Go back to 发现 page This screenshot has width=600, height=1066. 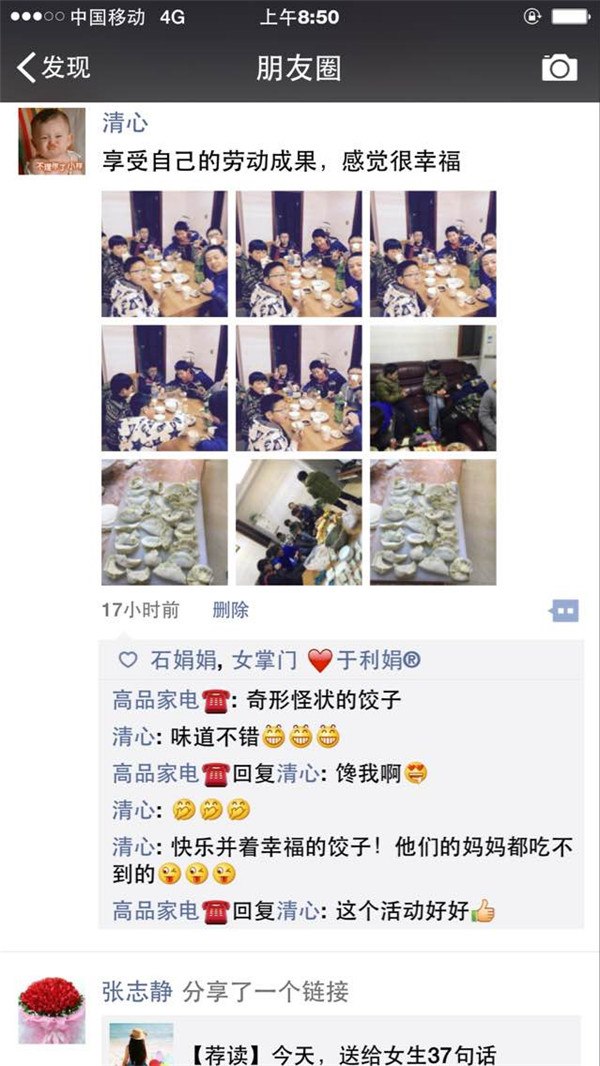coord(54,68)
